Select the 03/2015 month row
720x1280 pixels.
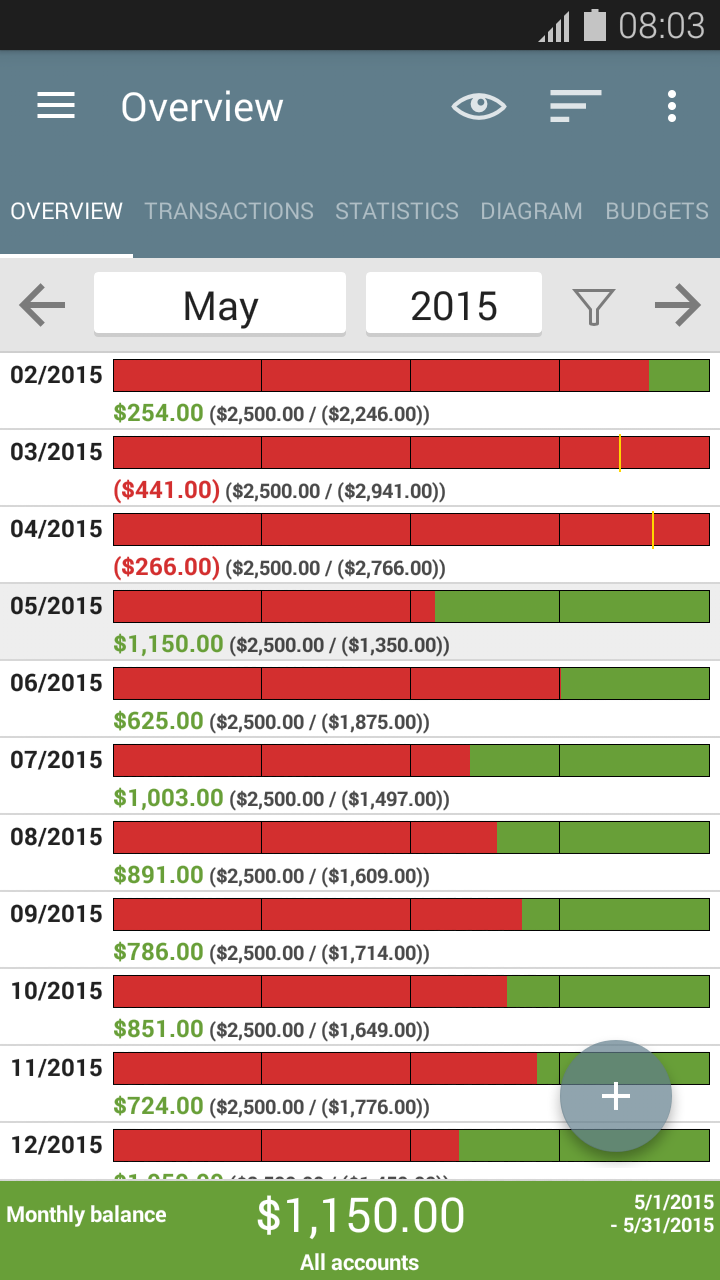click(360, 468)
